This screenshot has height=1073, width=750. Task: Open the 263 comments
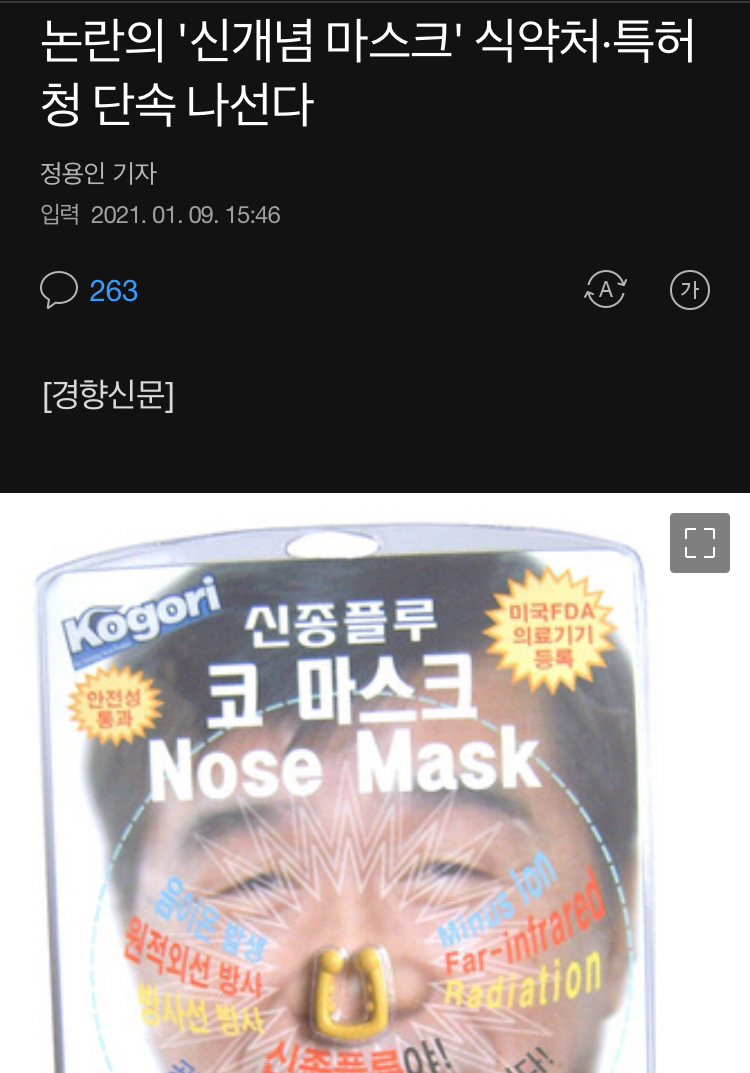(90, 291)
